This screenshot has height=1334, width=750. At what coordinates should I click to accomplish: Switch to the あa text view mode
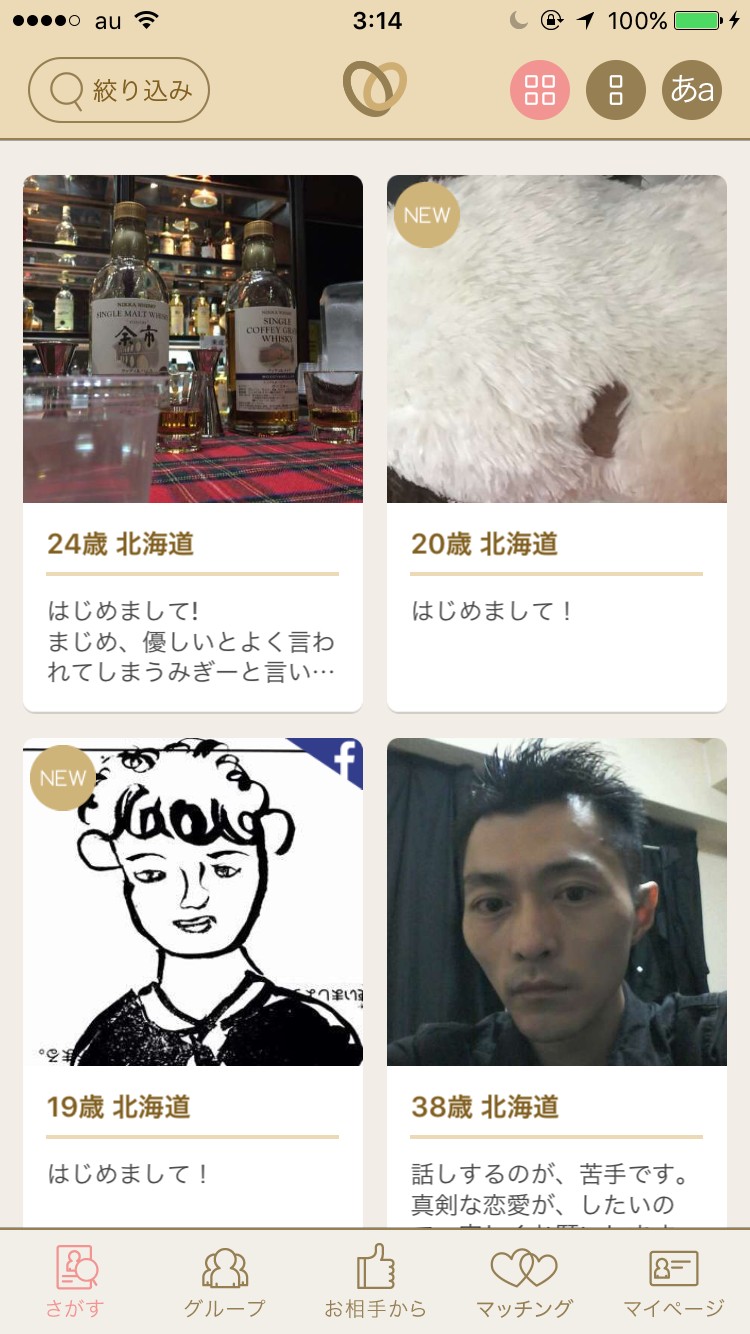(692, 90)
